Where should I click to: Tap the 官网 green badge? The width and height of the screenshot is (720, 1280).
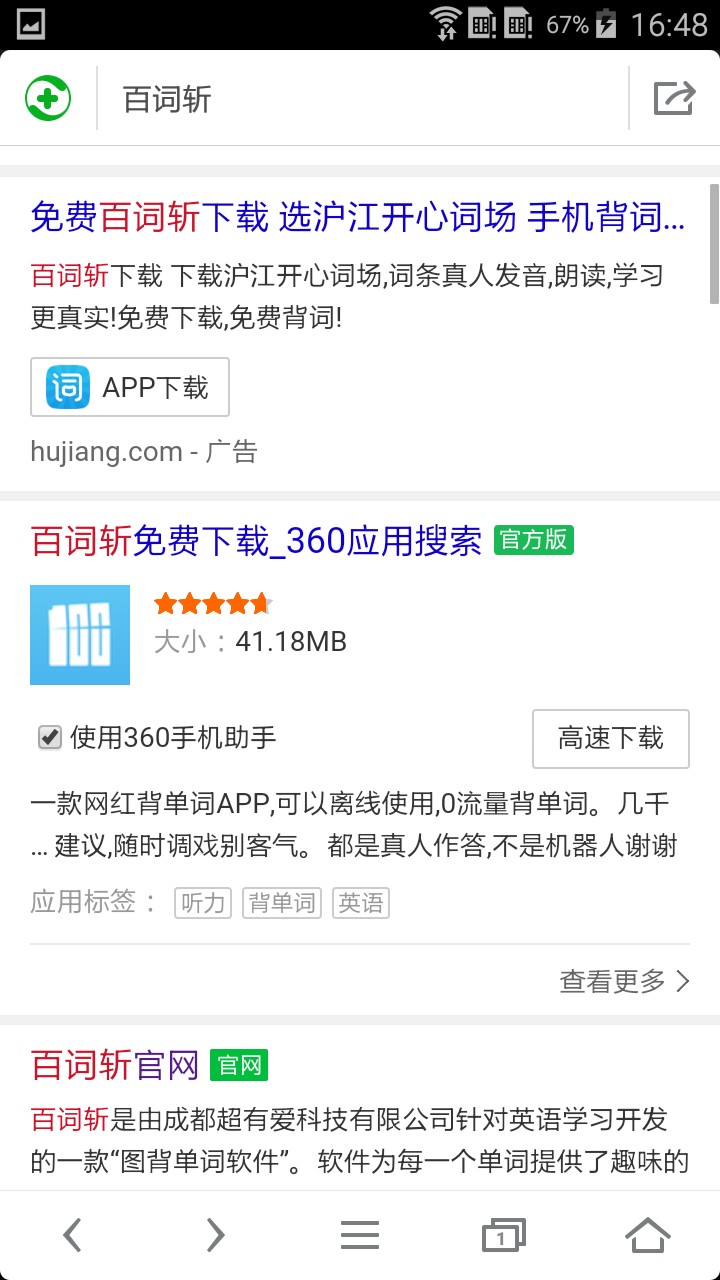pyautogui.click(x=238, y=1064)
